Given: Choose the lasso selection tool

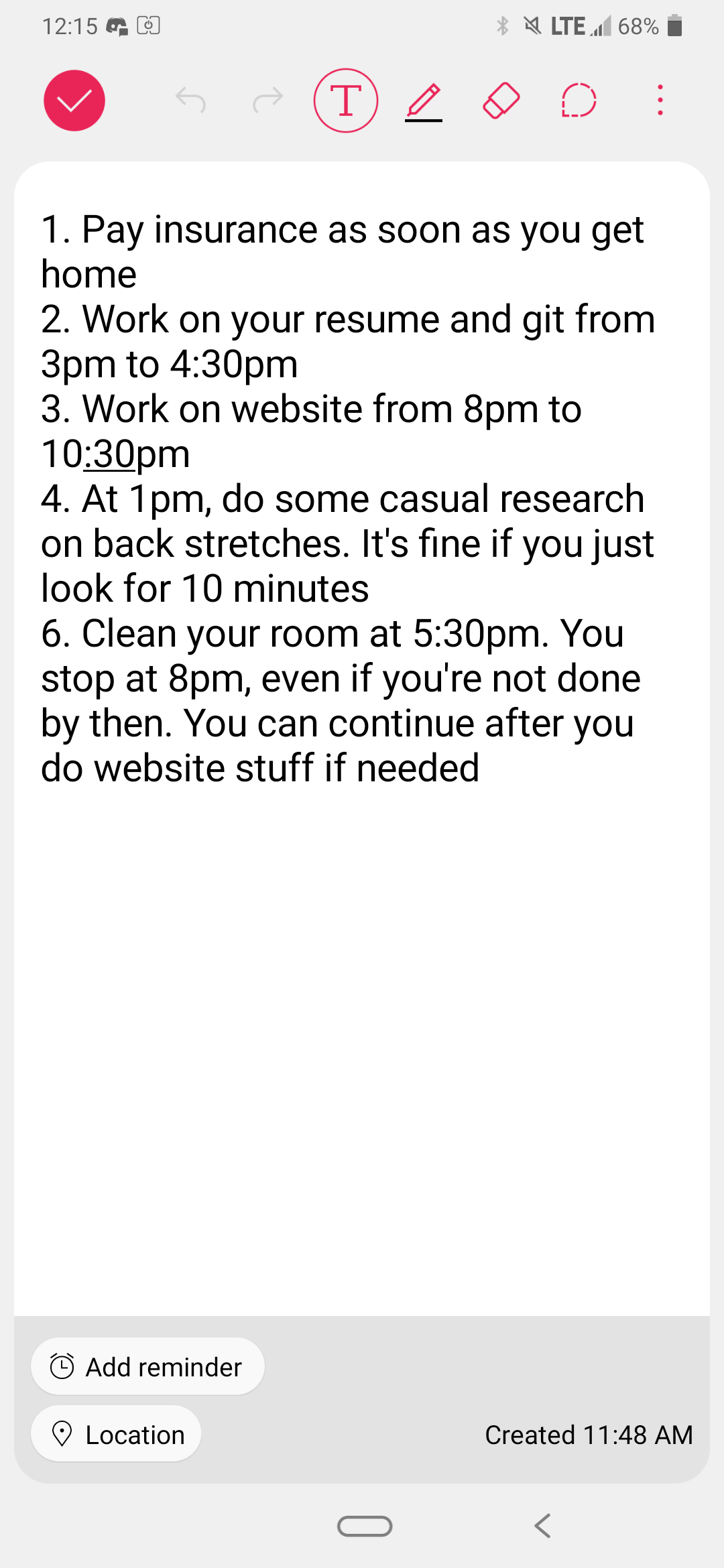Looking at the screenshot, I should point(579,101).
